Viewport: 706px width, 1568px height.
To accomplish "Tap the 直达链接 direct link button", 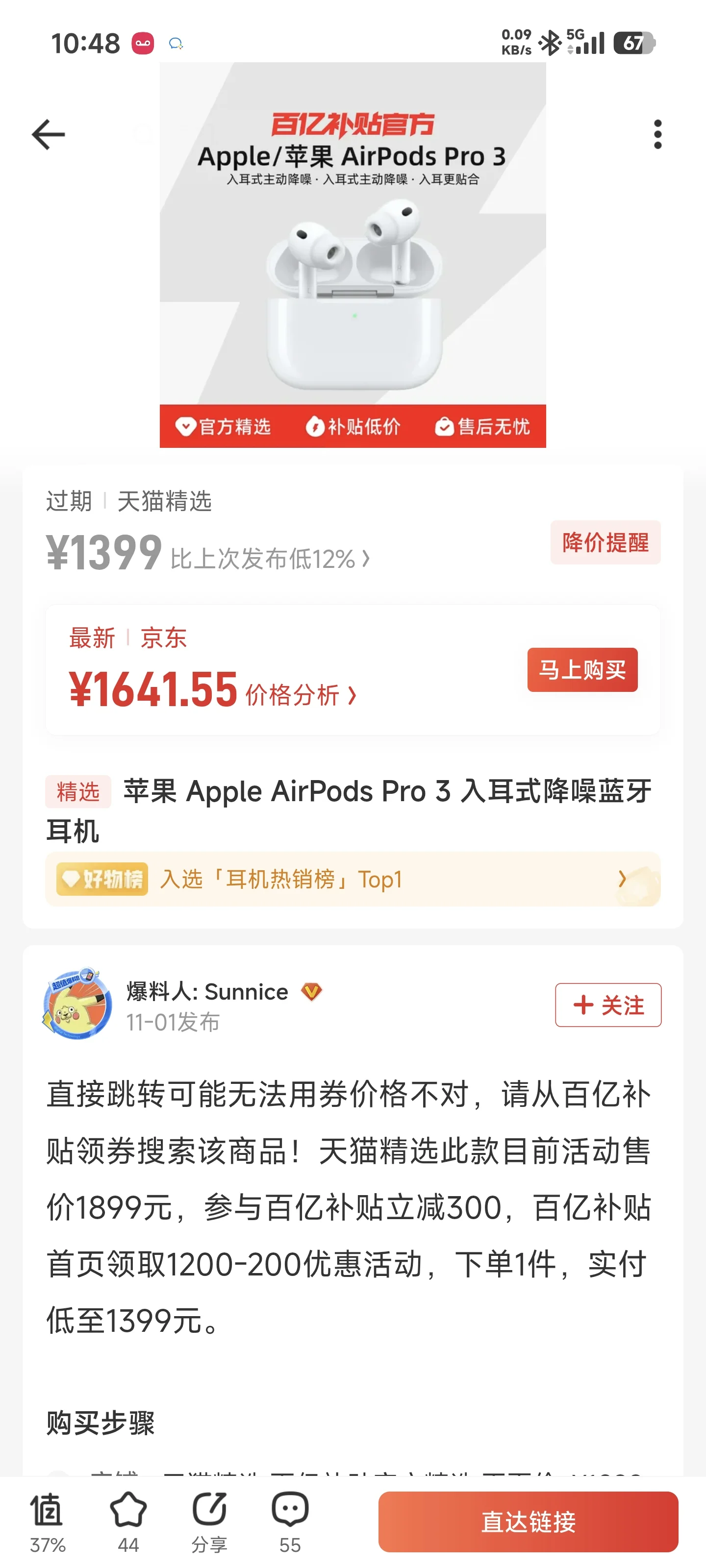I will coord(528,1522).
